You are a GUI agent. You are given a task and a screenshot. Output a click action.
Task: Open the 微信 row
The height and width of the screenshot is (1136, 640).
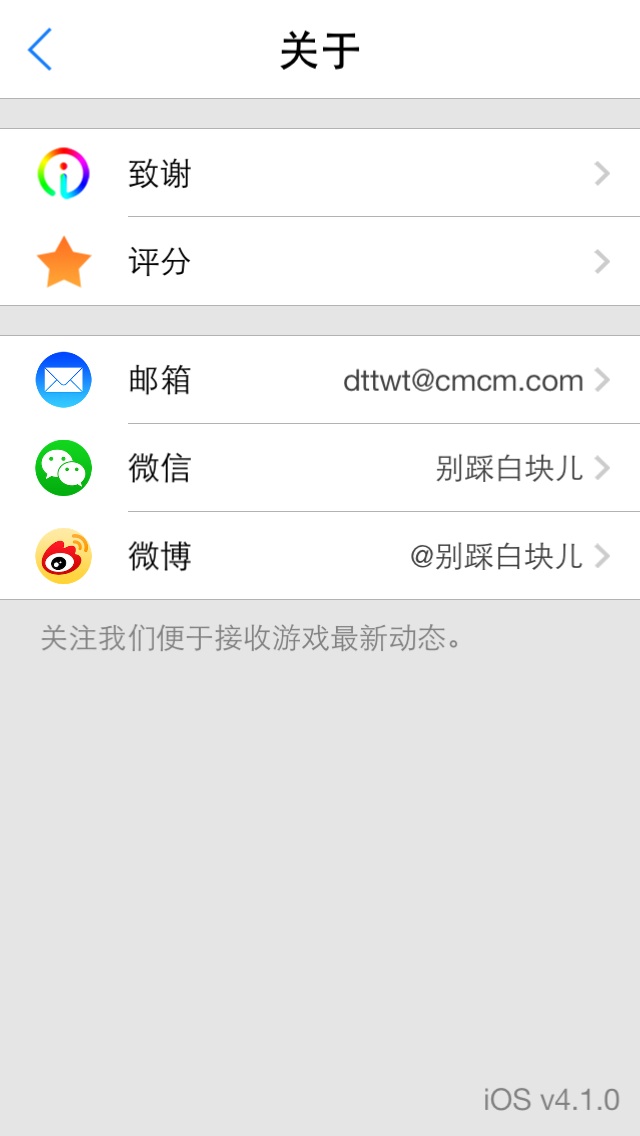coord(320,468)
